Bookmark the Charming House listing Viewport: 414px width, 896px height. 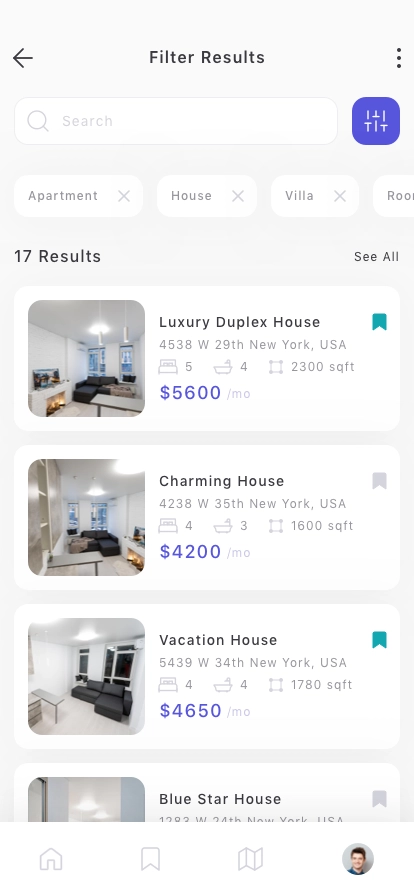379,481
